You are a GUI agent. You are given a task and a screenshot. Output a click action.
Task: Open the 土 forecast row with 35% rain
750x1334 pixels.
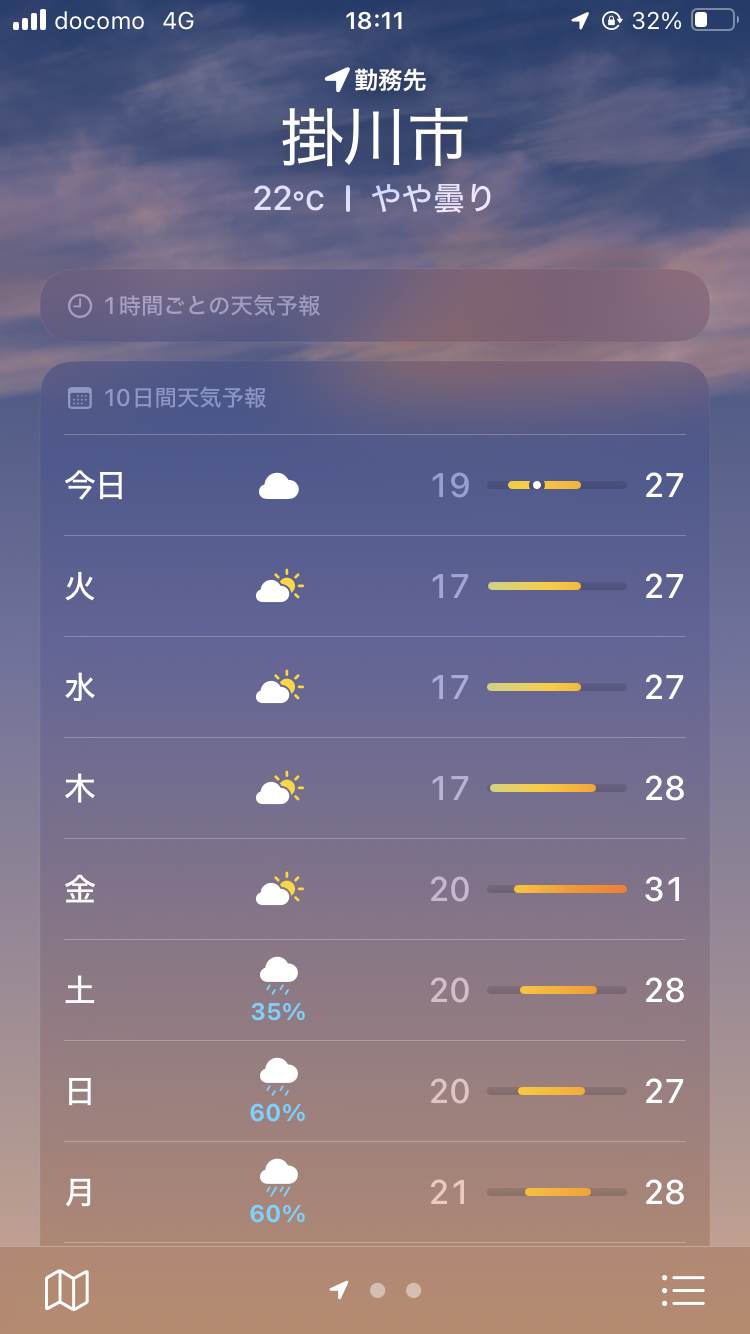point(375,991)
